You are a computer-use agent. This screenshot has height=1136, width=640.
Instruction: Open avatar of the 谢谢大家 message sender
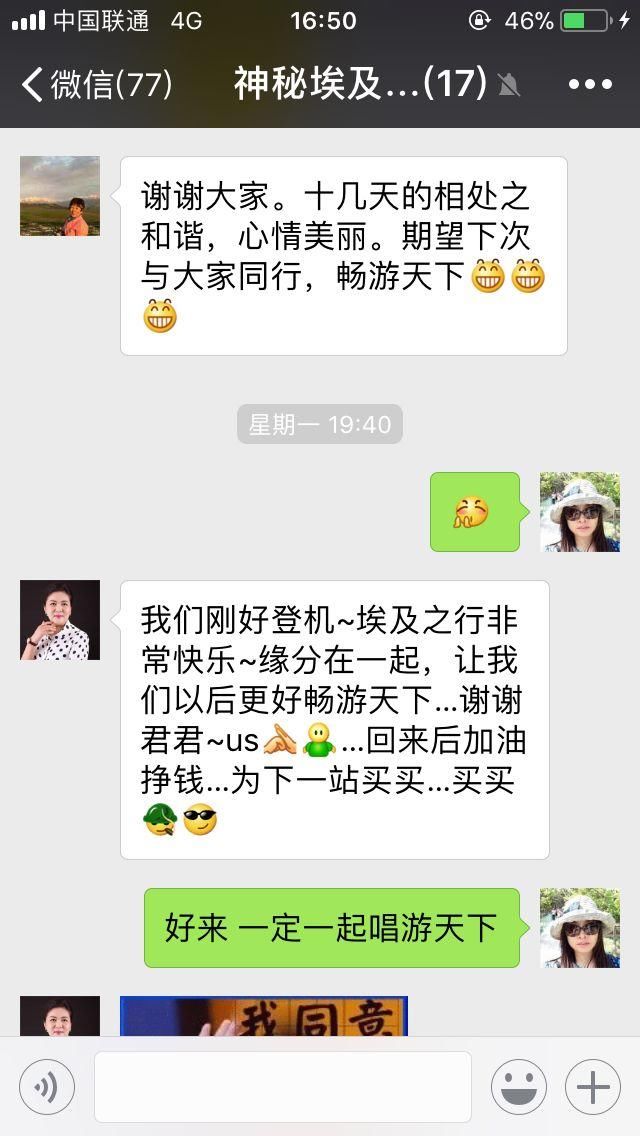pos(60,196)
